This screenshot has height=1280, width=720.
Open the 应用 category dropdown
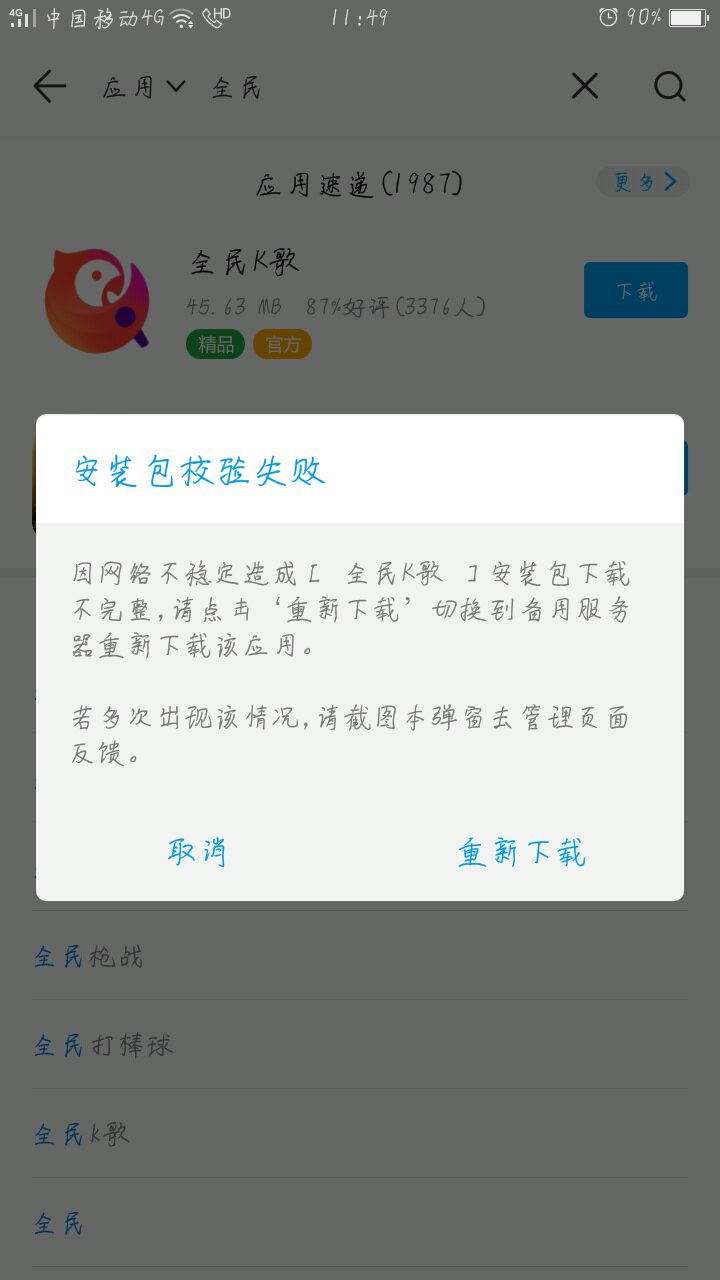click(x=144, y=87)
